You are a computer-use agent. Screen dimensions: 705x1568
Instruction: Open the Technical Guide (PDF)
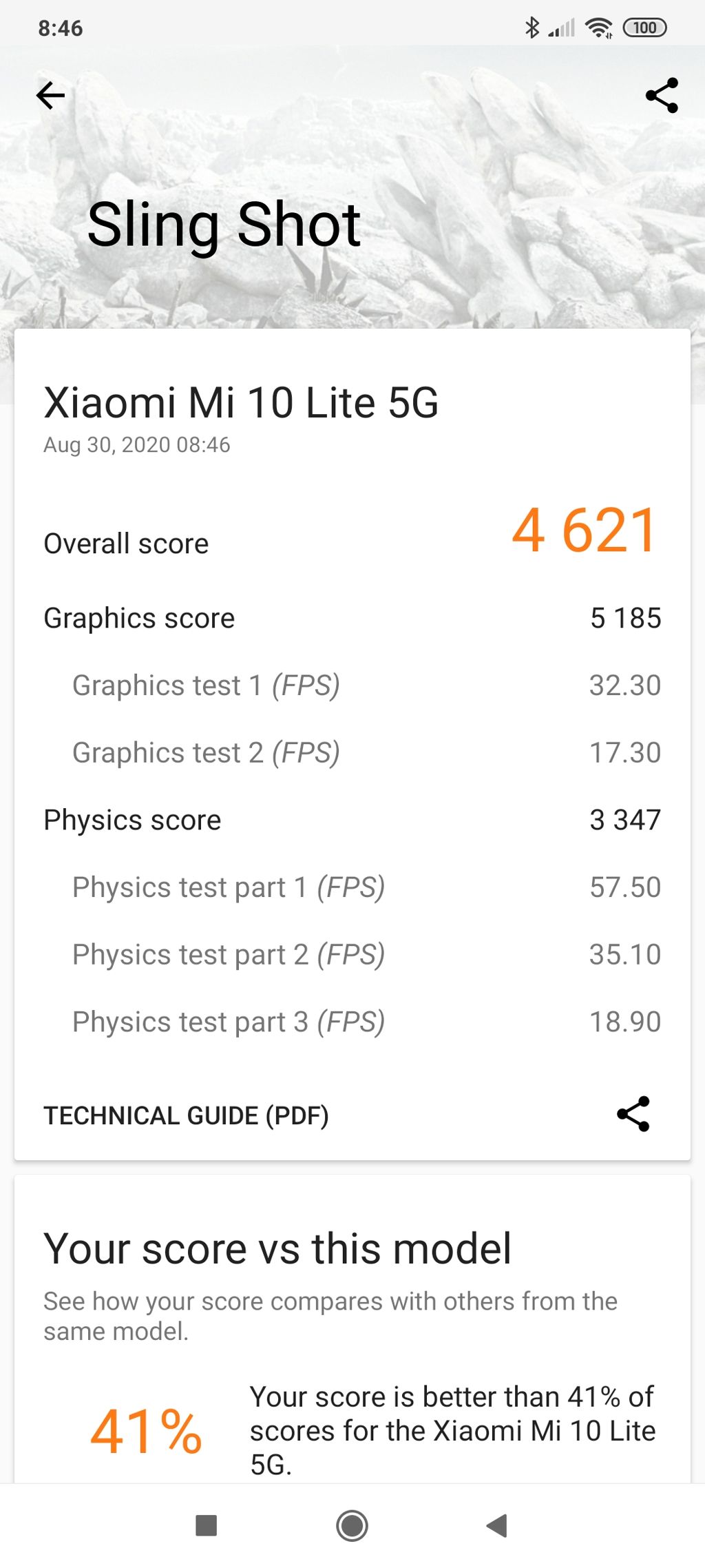[186, 1115]
